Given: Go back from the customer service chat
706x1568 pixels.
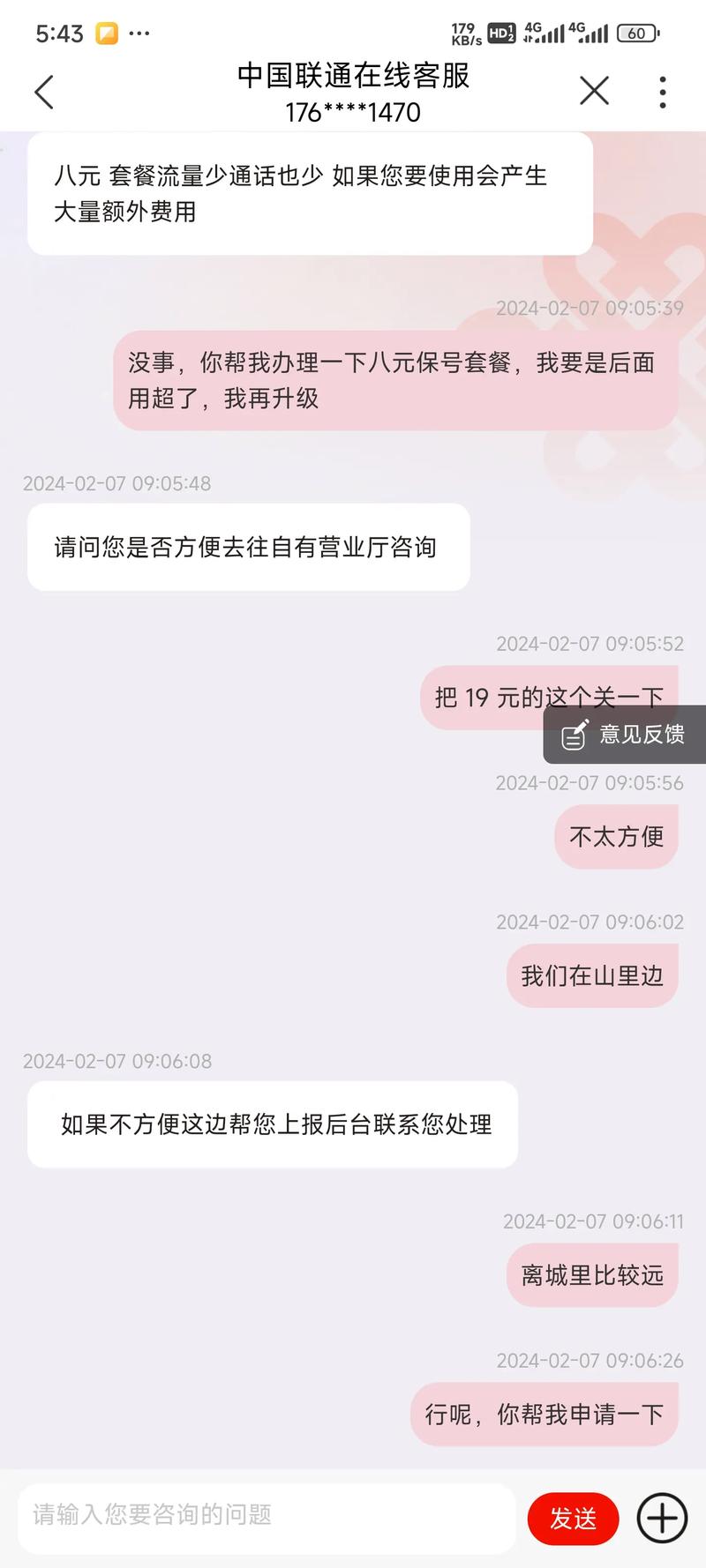Looking at the screenshot, I should coord(44,92).
